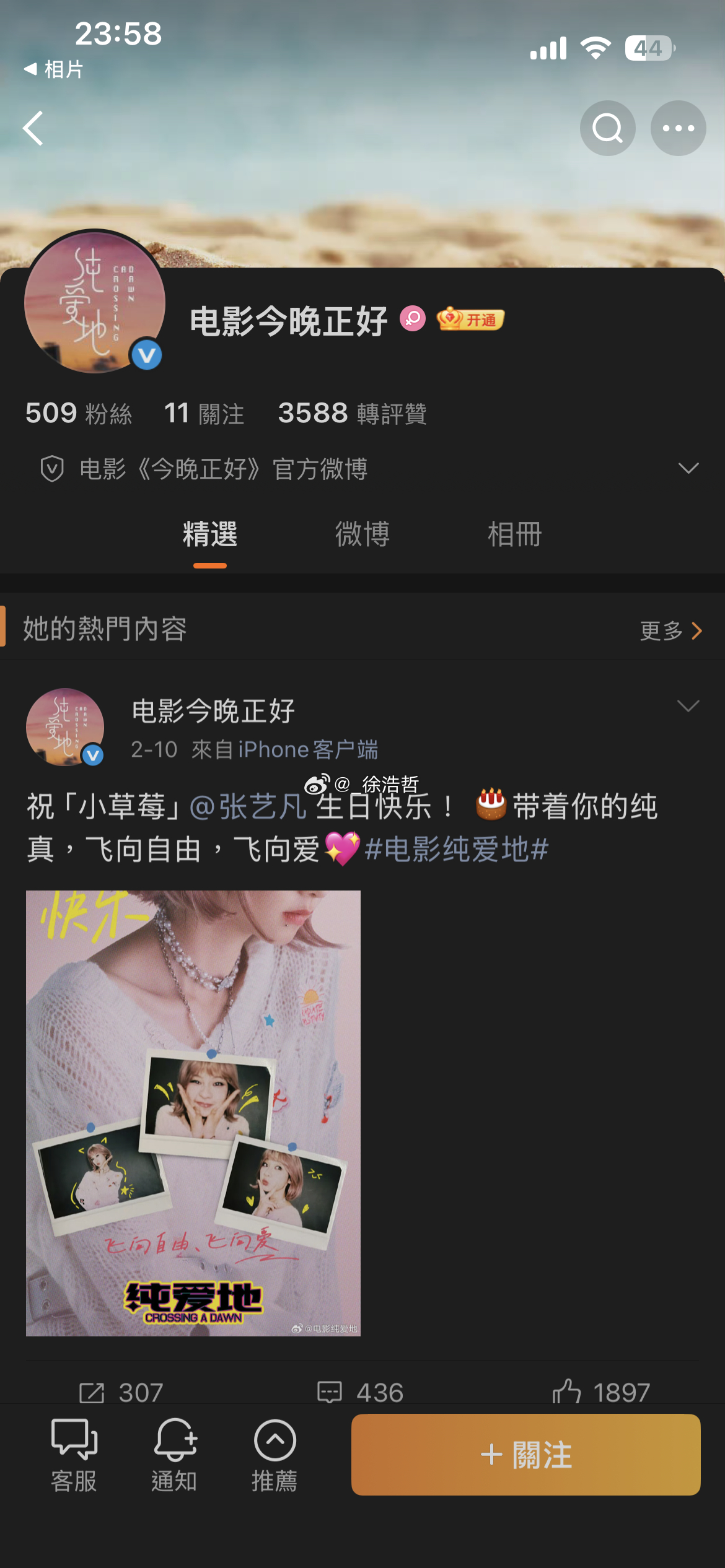Click the blue V verification badge on avatar
The width and height of the screenshot is (725, 1568).
[146, 355]
